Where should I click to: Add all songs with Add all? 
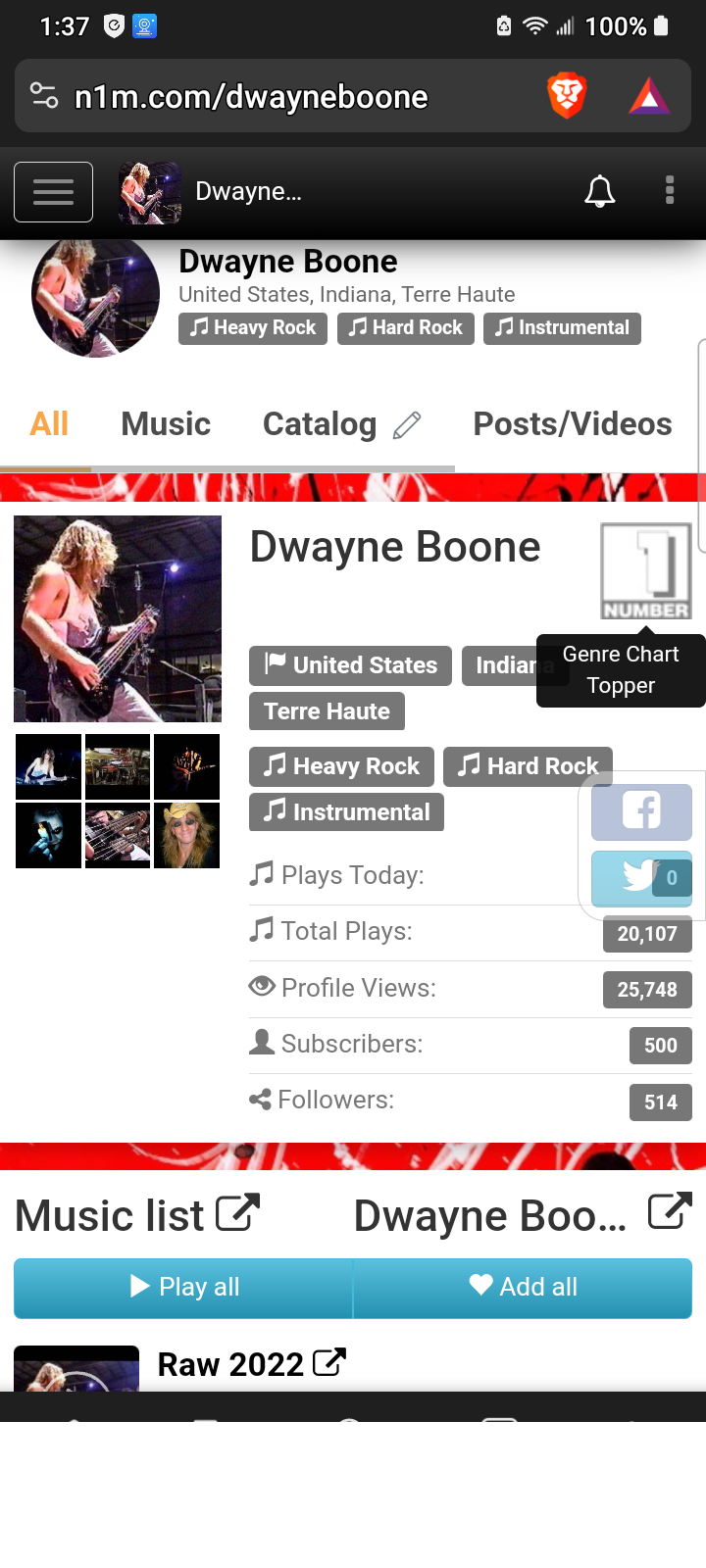[x=523, y=1287]
